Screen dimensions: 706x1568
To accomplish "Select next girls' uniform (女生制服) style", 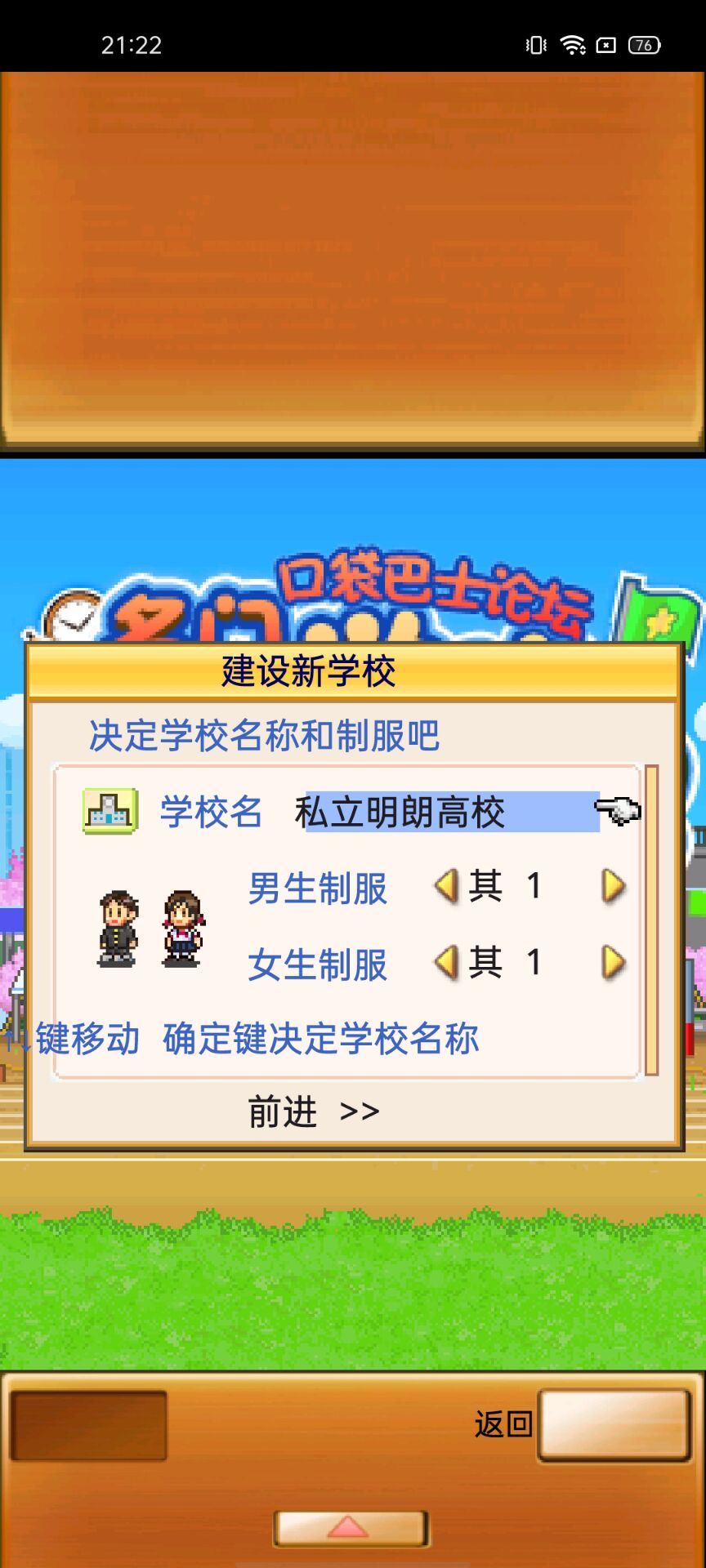I will pos(614,962).
